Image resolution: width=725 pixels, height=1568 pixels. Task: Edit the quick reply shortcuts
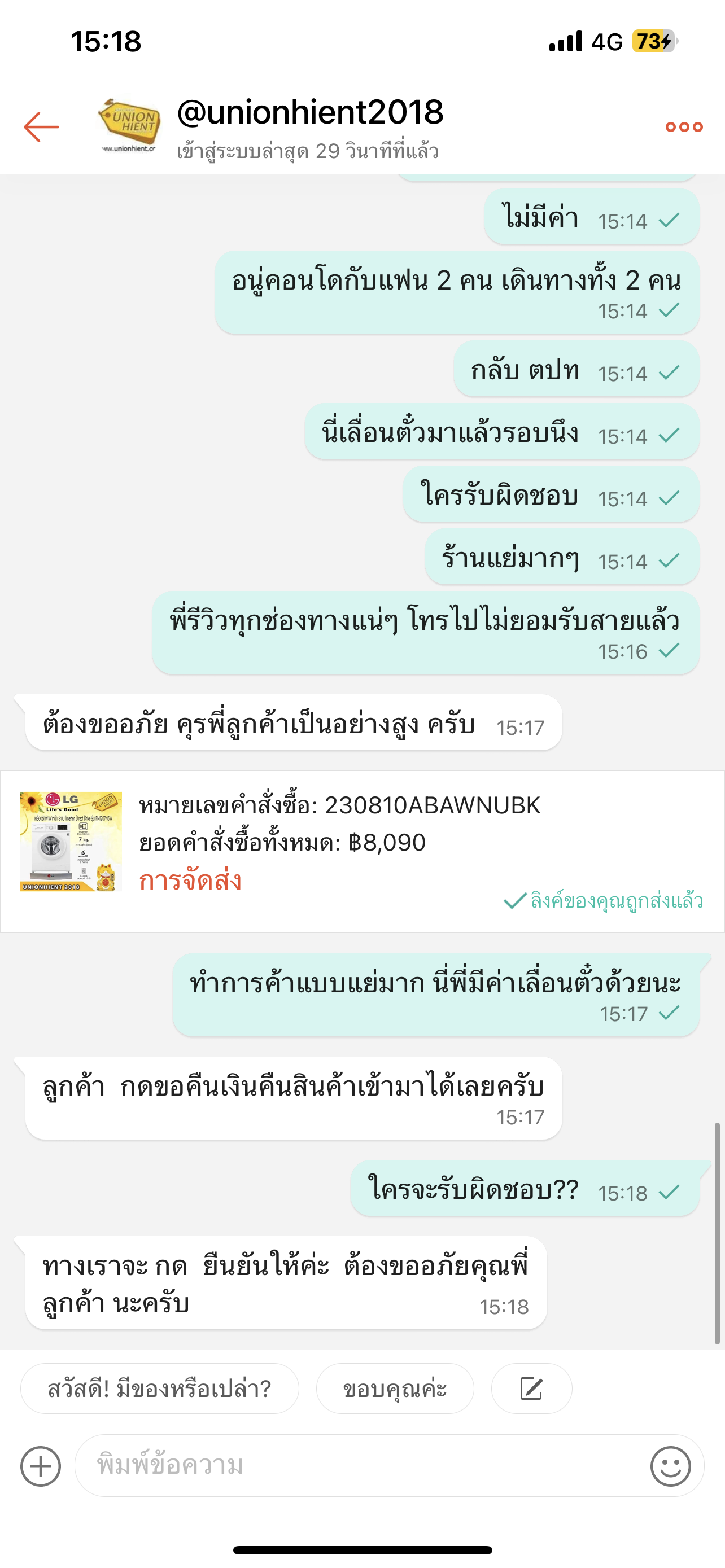531,1389
